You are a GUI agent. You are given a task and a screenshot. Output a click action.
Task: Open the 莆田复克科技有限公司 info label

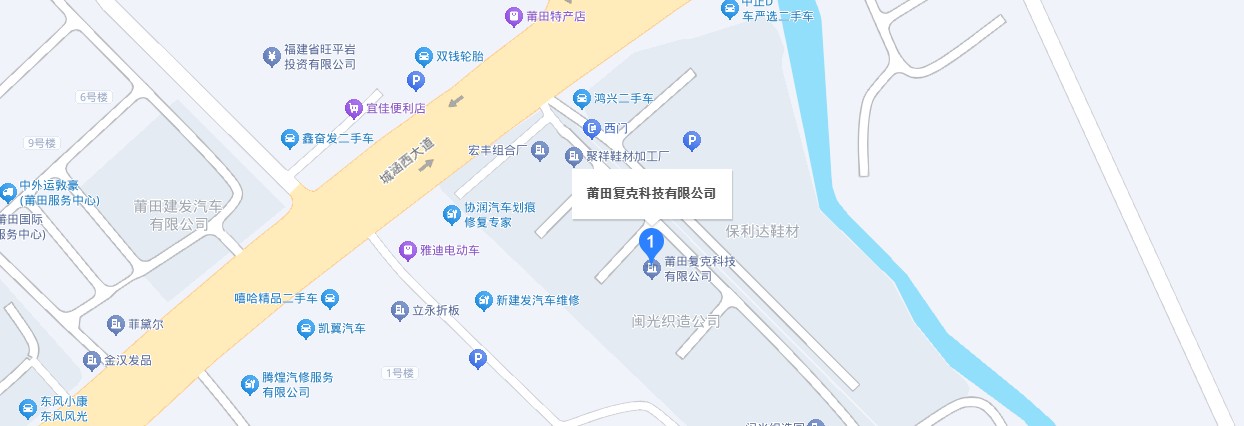point(651,193)
